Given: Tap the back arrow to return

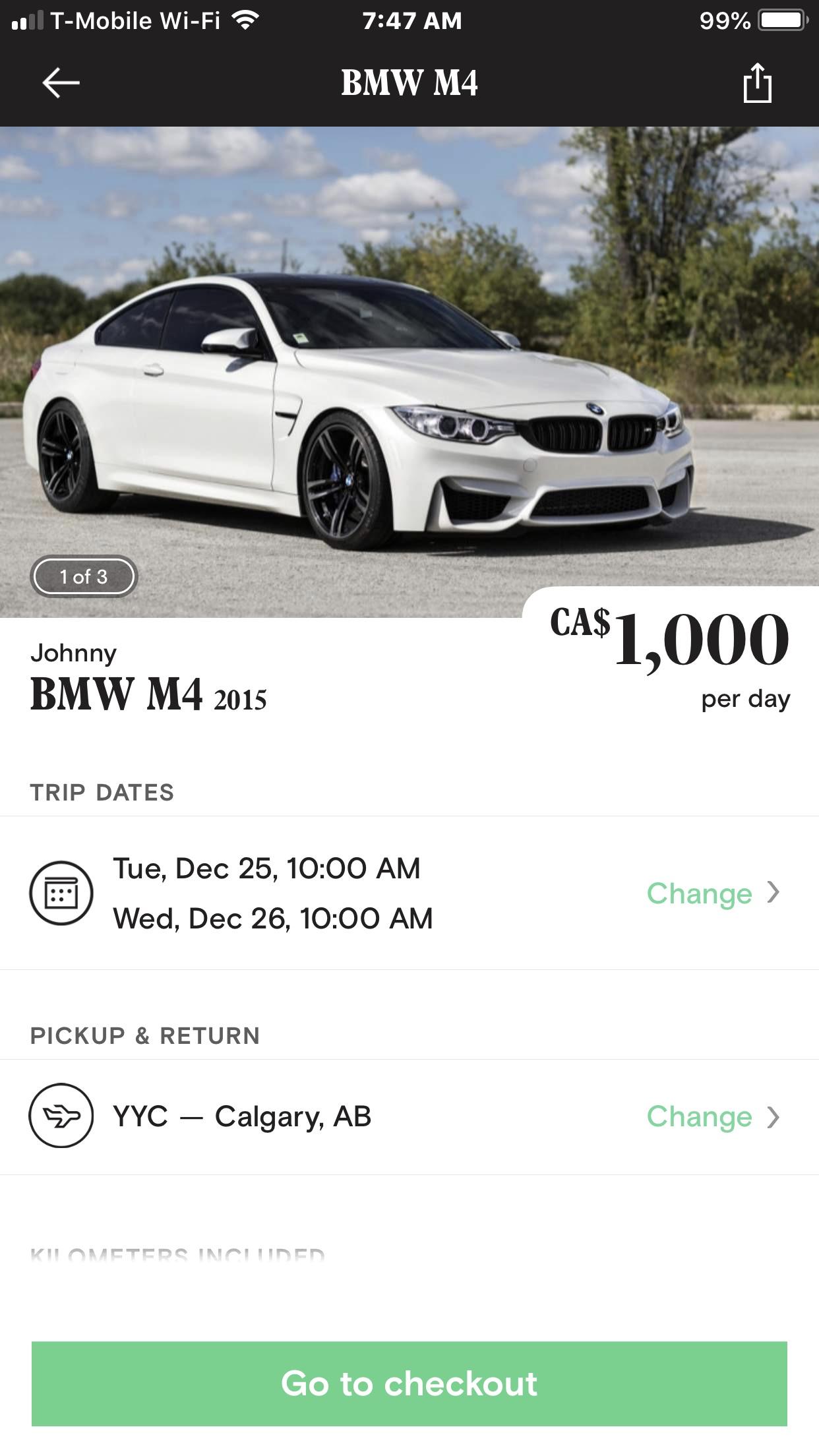Looking at the screenshot, I should (61, 82).
